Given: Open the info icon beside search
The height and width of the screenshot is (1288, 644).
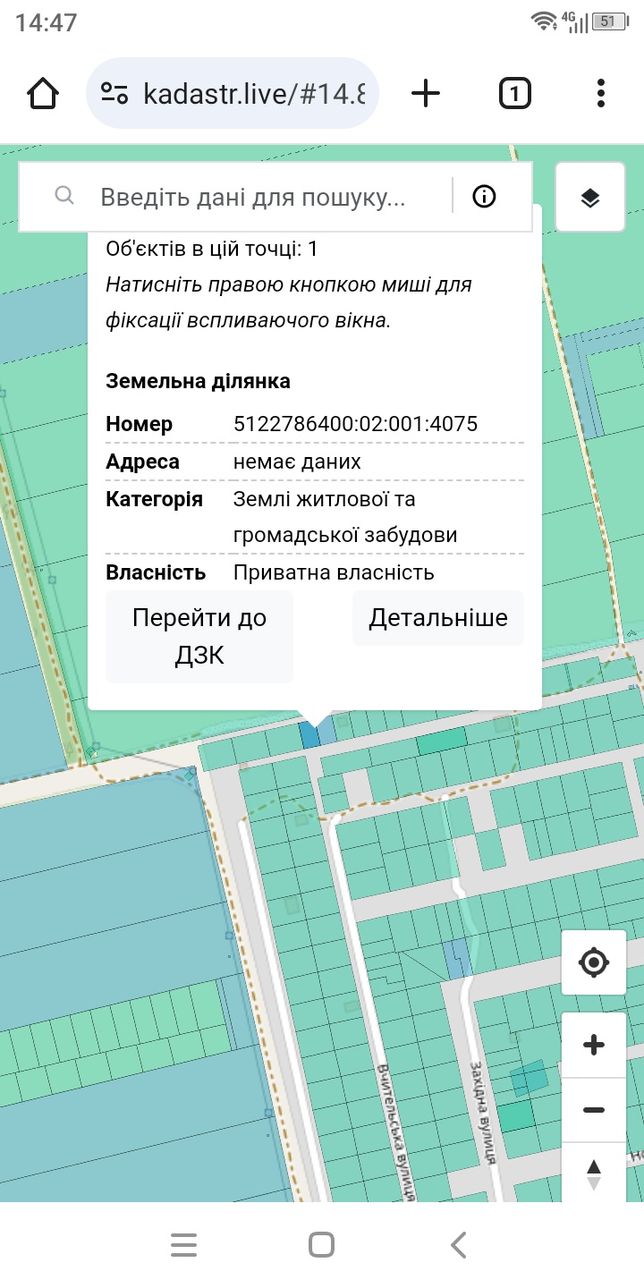Looking at the screenshot, I should tap(484, 196).
